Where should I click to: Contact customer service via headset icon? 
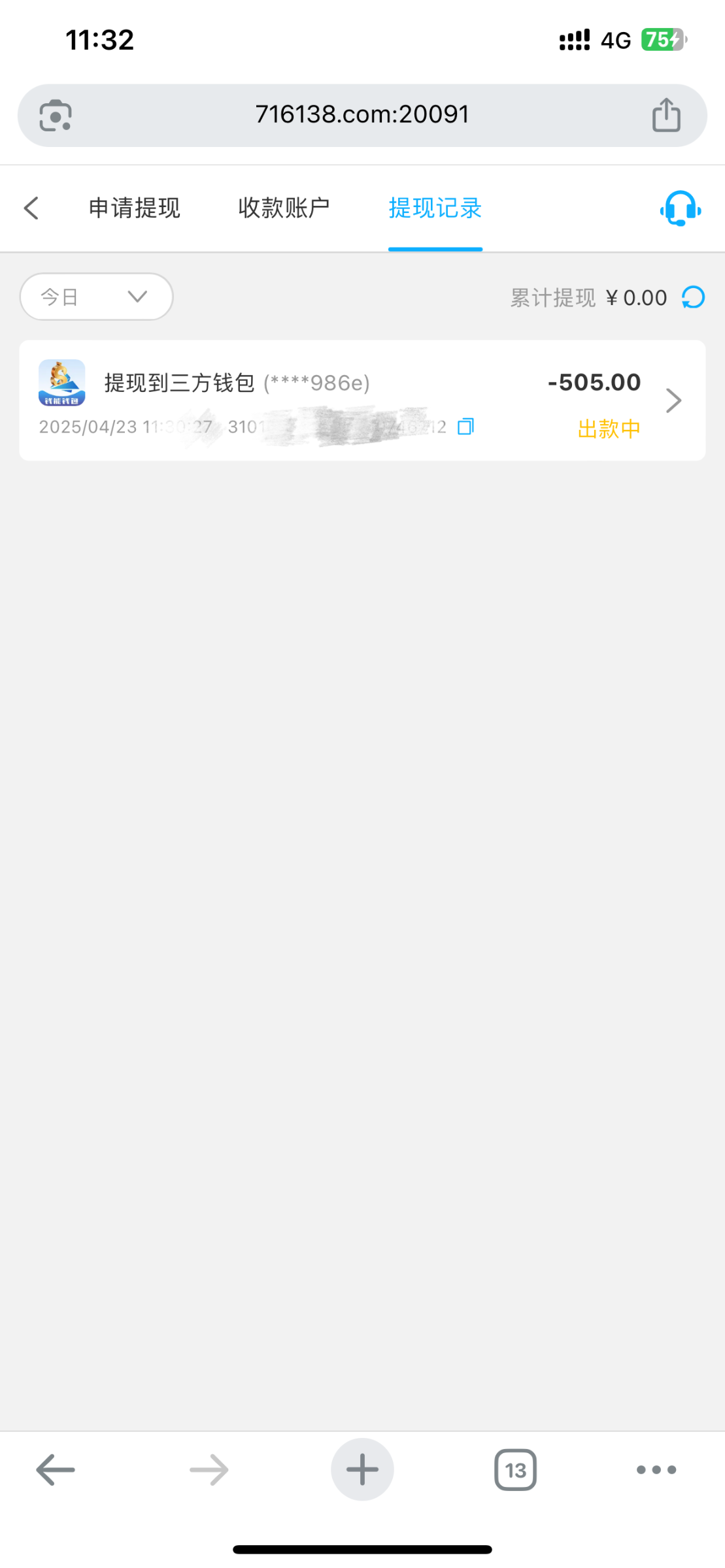[680, 209]
